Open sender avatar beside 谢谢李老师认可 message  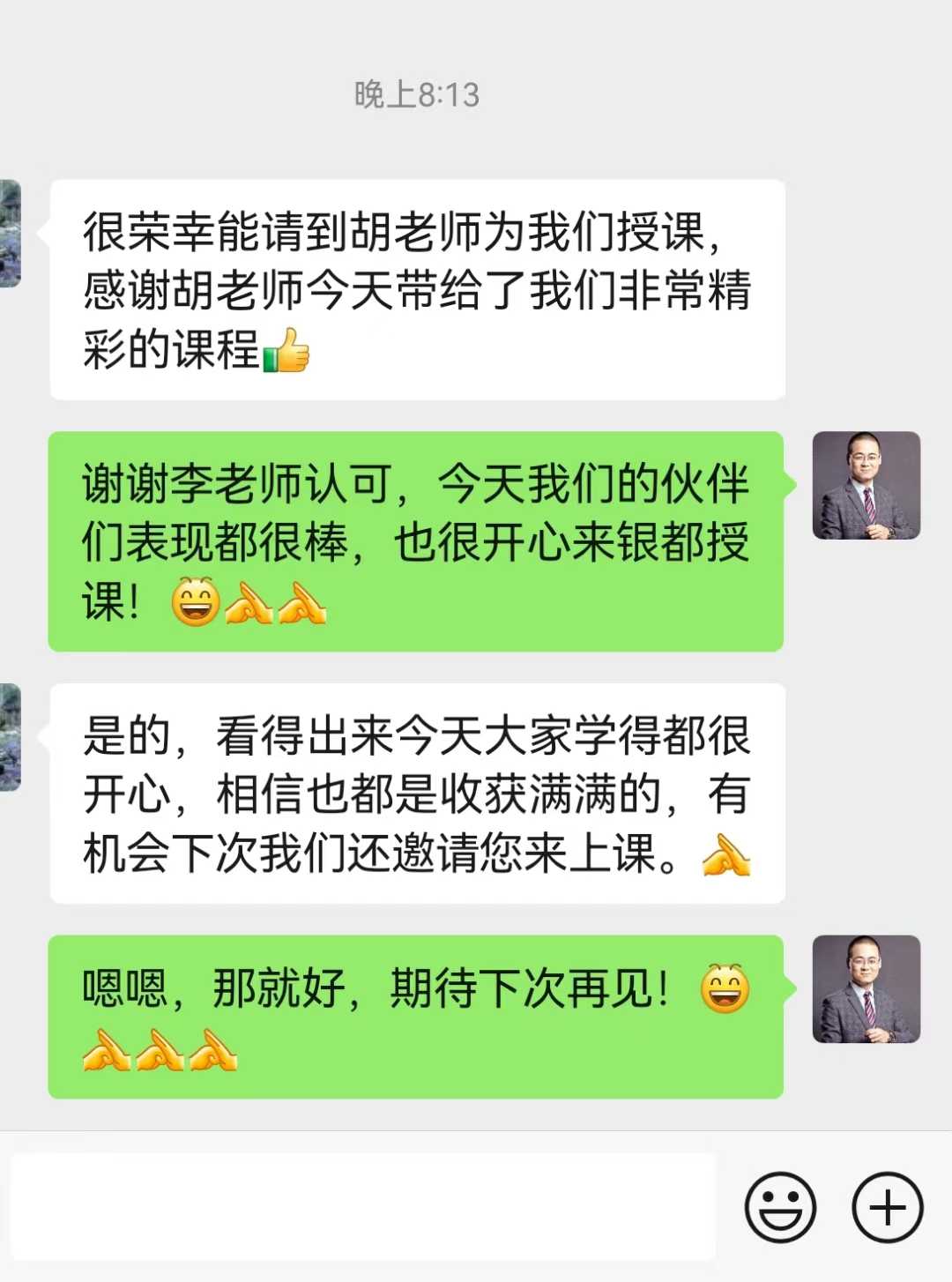[866, 485]
